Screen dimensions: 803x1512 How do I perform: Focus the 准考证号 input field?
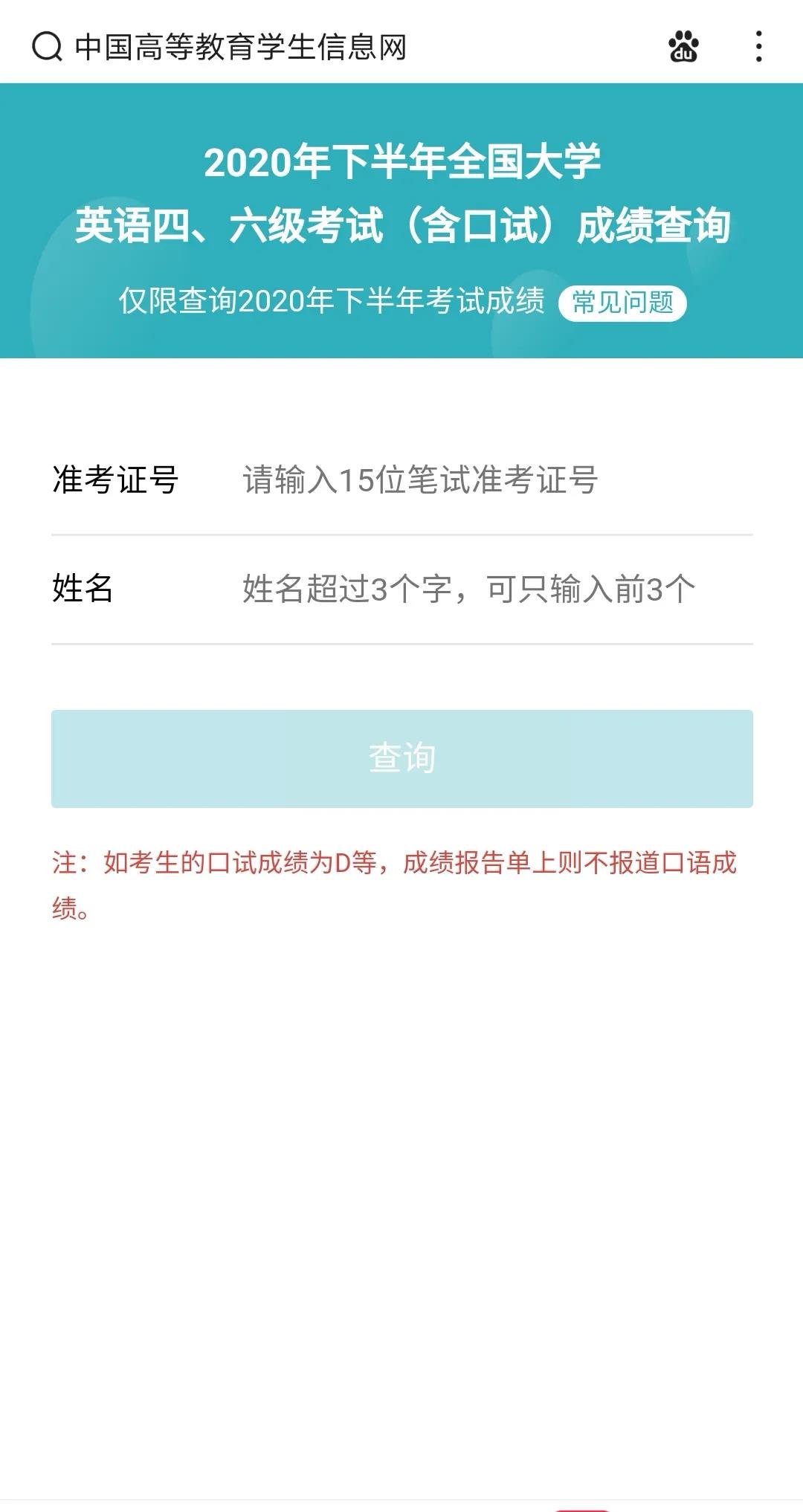click(491, 479)
